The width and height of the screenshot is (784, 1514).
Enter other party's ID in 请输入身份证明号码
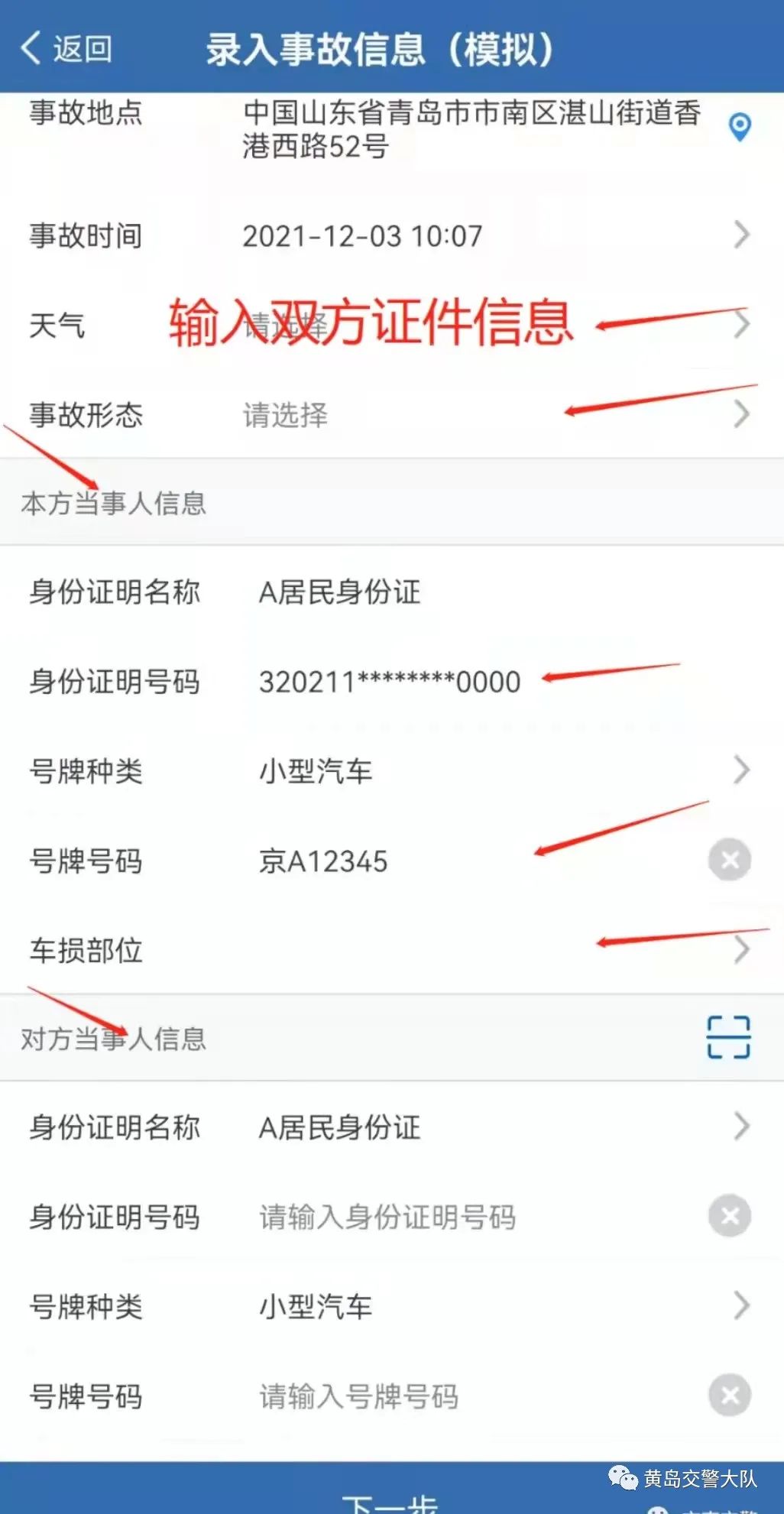click(458, 1217)
